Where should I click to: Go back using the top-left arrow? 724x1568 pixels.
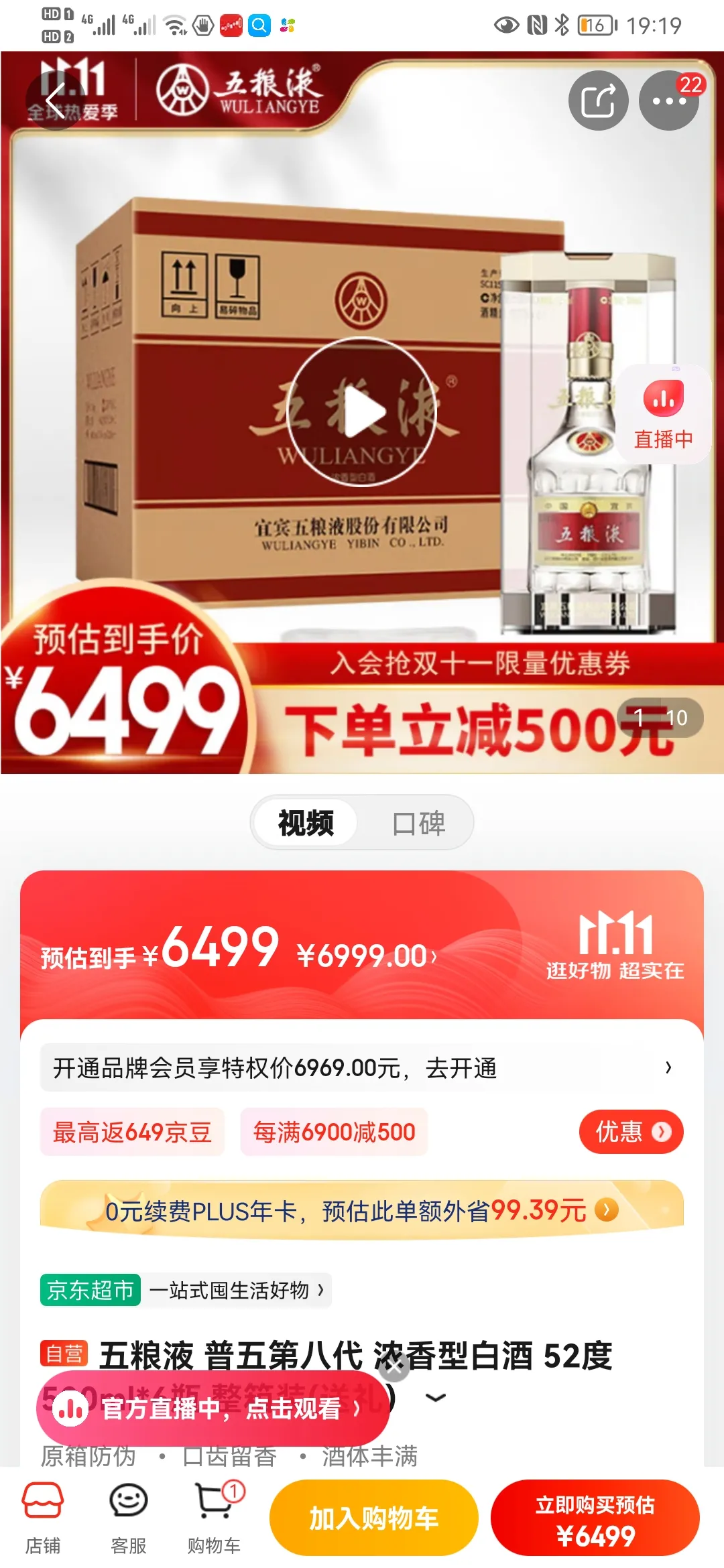coord(55,101)
